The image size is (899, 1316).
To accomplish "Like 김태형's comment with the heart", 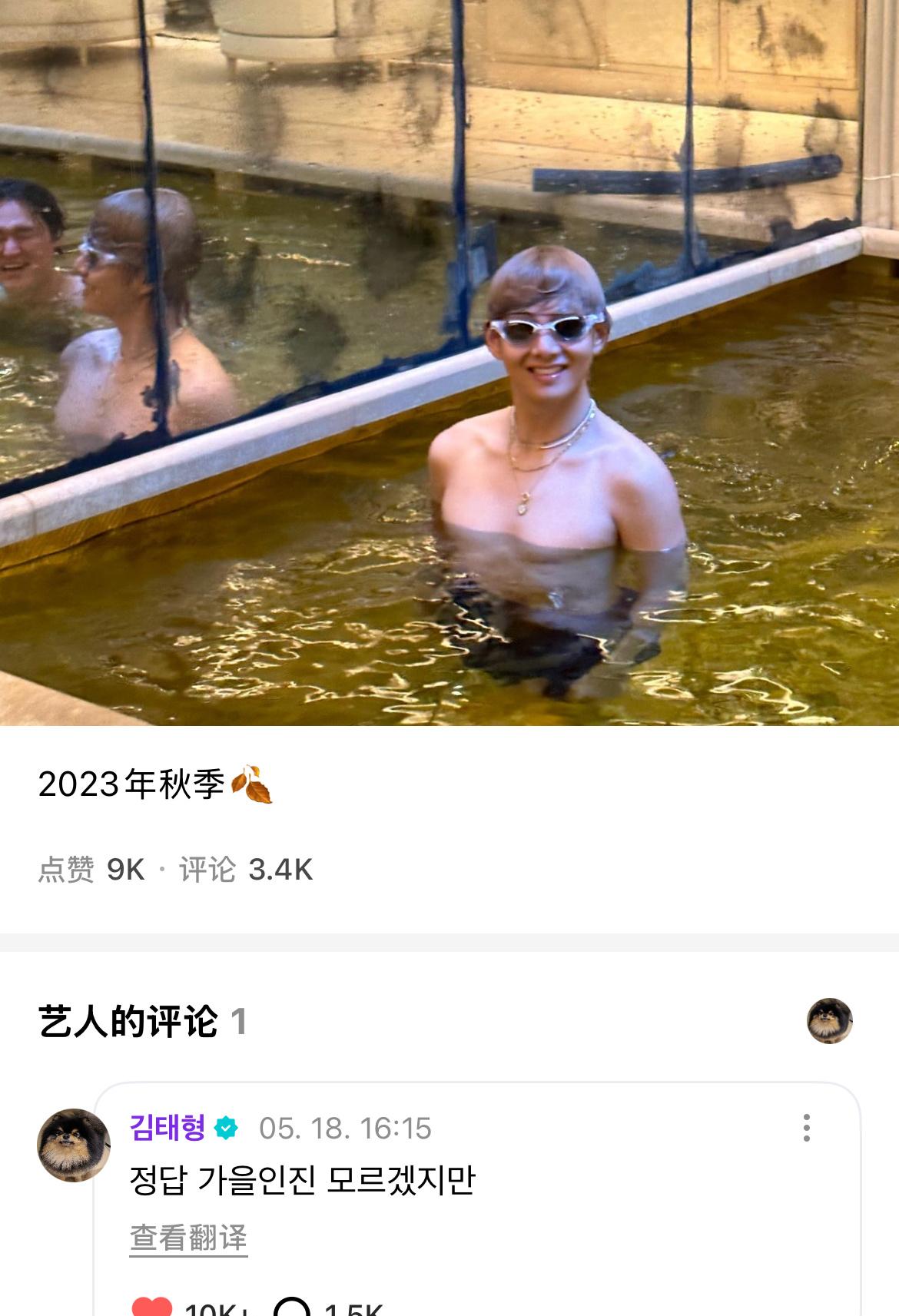I will (152, 1308).
